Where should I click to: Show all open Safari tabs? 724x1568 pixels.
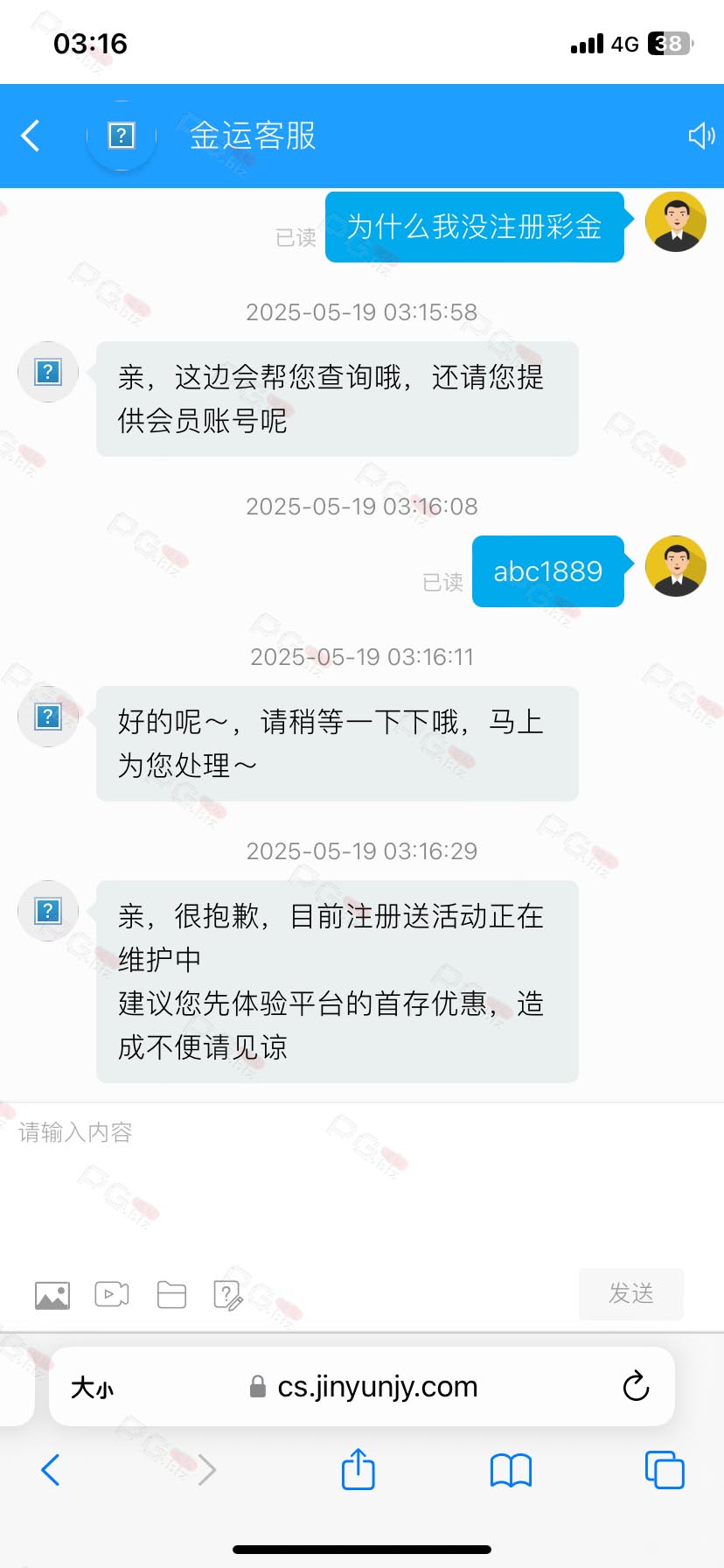665,1470
